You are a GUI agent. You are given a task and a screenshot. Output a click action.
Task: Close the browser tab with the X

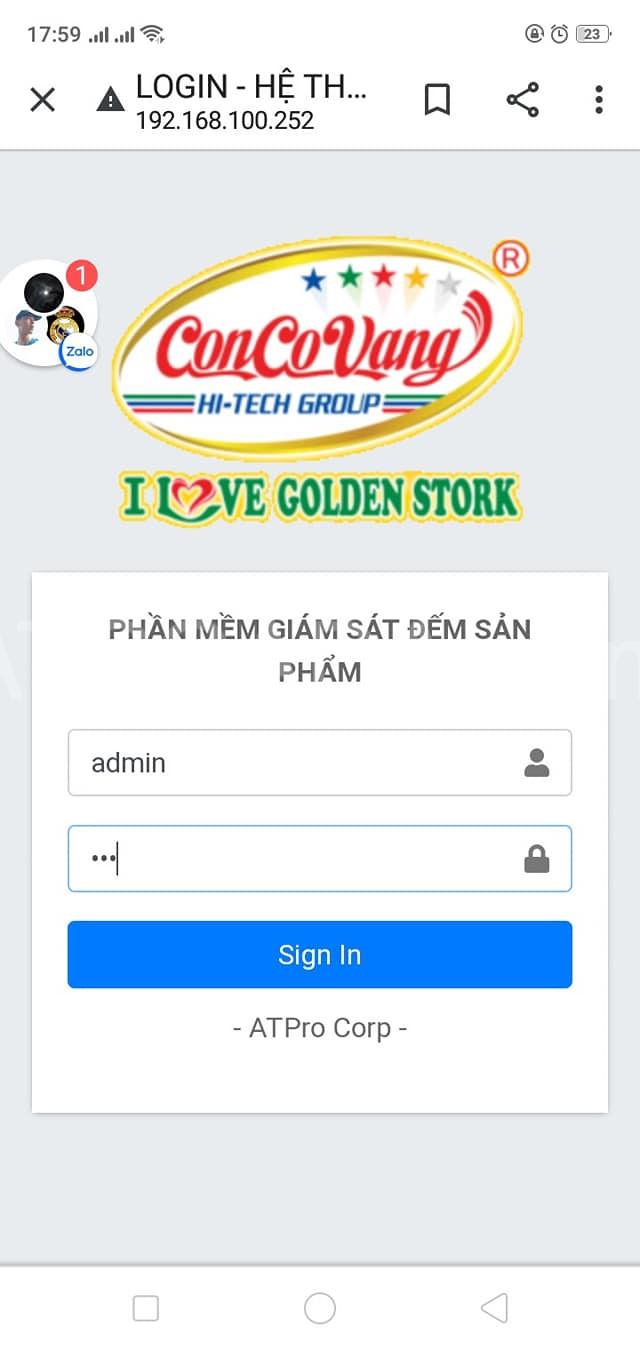tap(42, 99)
